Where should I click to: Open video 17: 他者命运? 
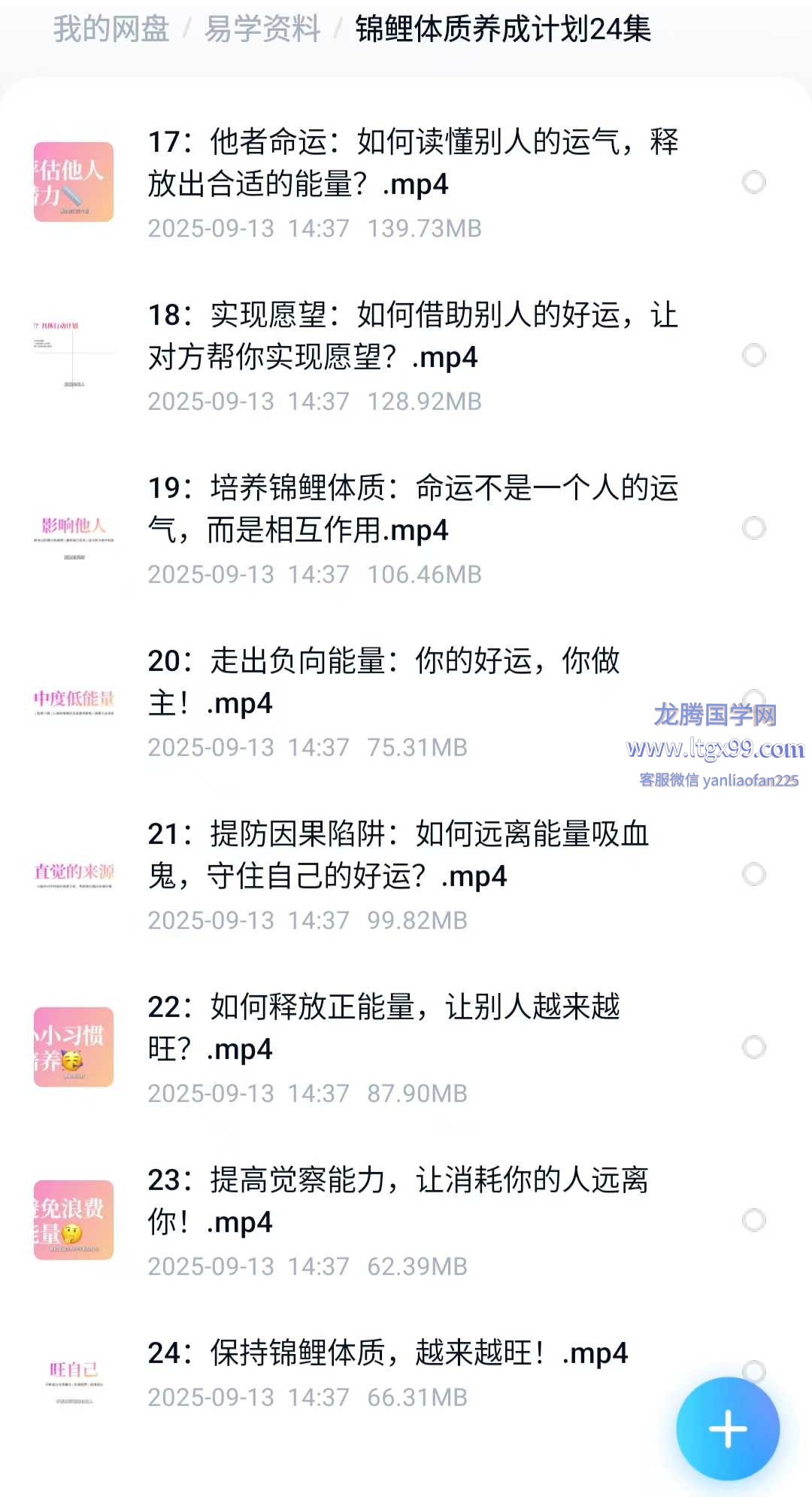[412, 163]
